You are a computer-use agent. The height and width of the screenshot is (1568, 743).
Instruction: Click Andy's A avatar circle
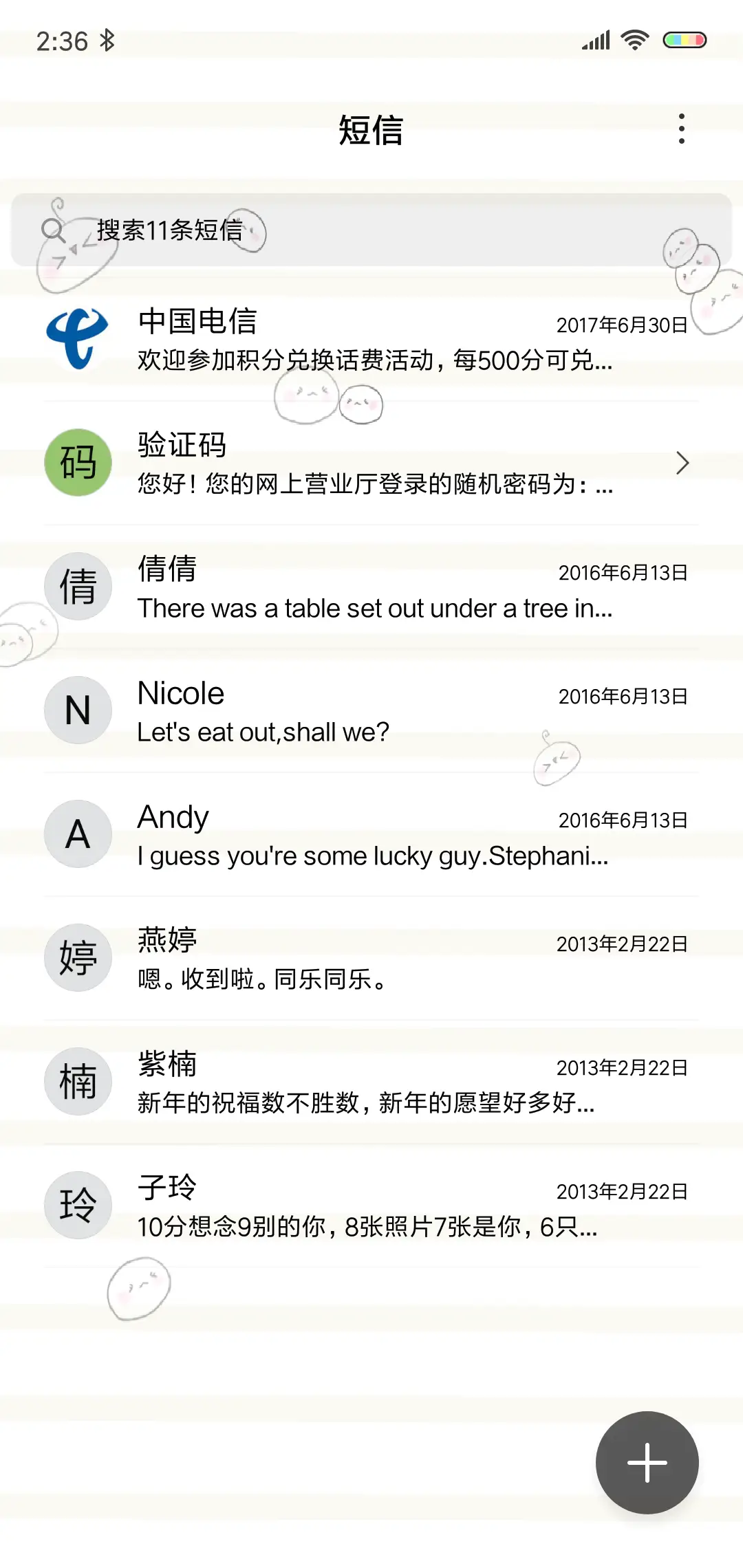coord(78,834)
